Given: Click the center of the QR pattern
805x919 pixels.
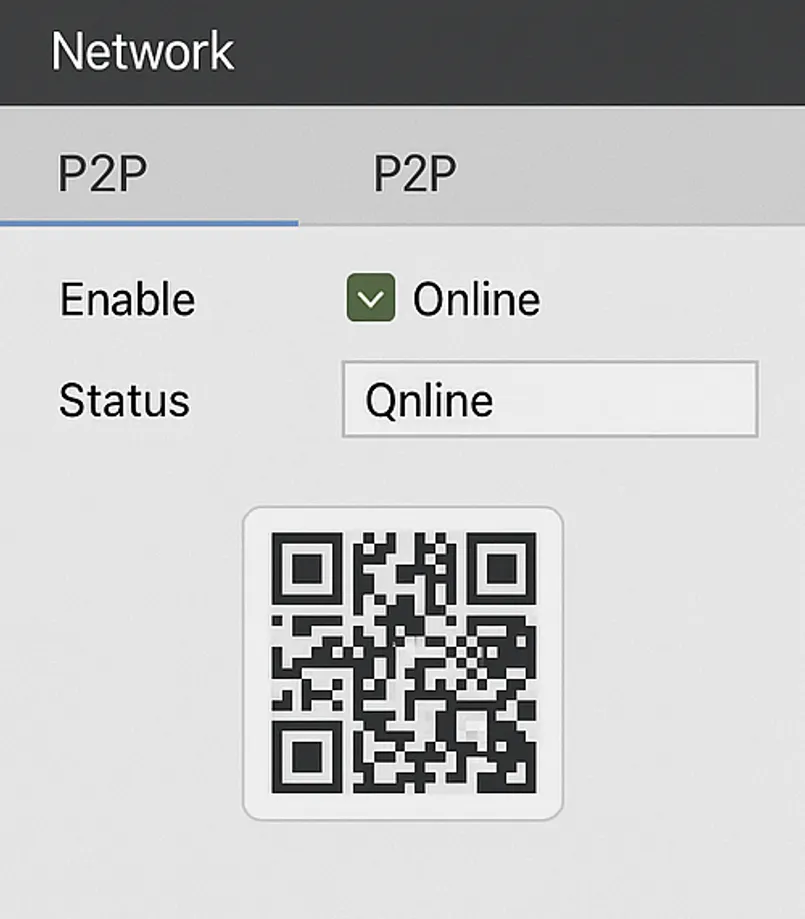Looking at the screenshot, I should coord(402,662).
